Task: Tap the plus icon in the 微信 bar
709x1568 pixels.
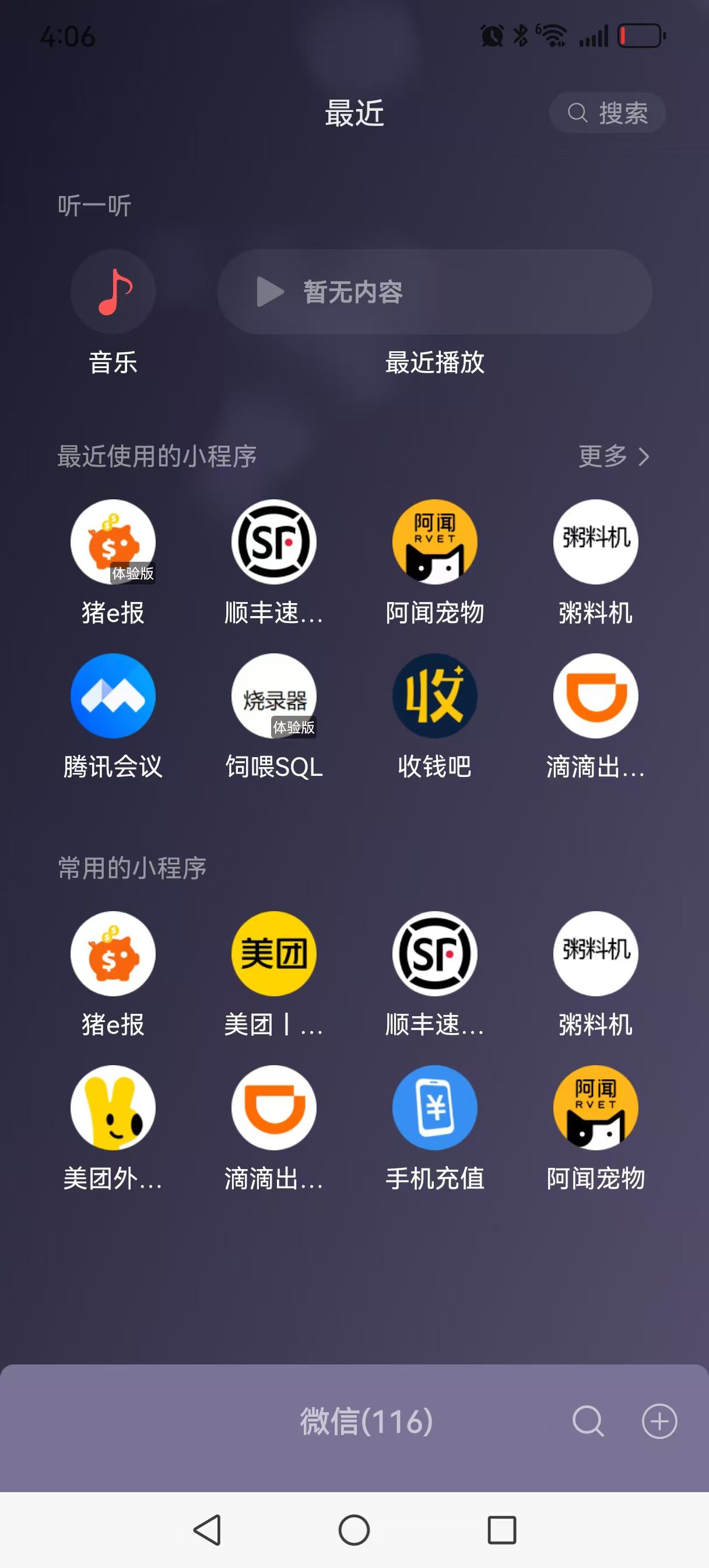Action: click(659, 1422)
